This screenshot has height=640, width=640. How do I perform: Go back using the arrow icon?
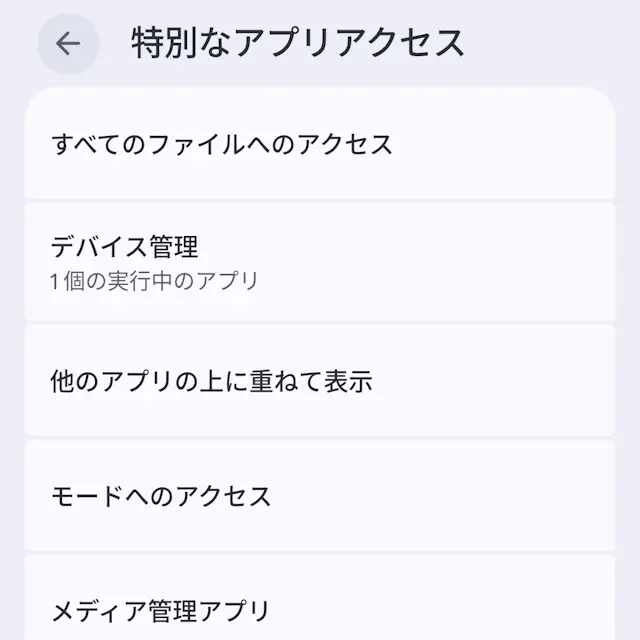click(x=68, y=44)
